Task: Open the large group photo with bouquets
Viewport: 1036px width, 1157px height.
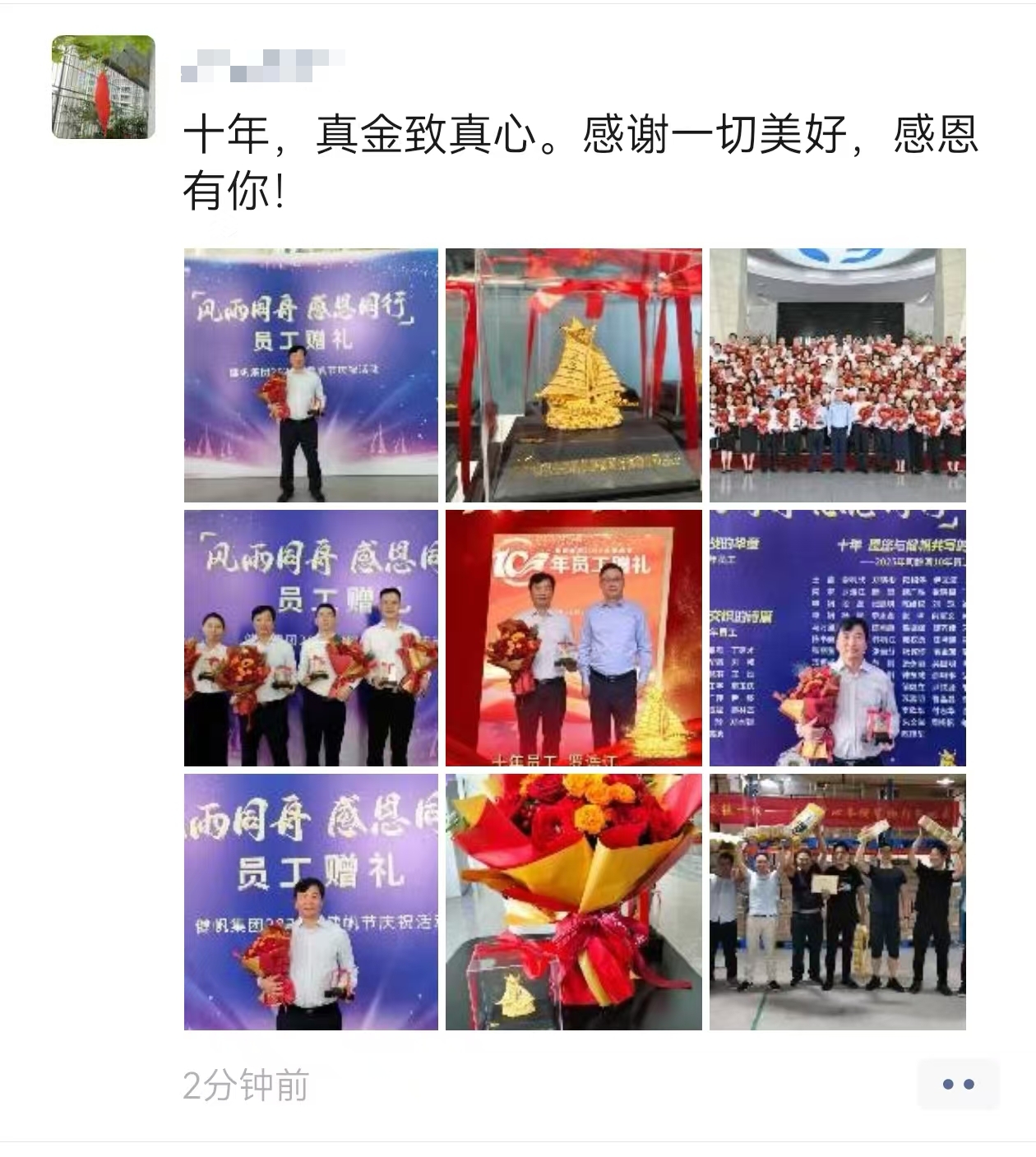Action: [837, 375]
